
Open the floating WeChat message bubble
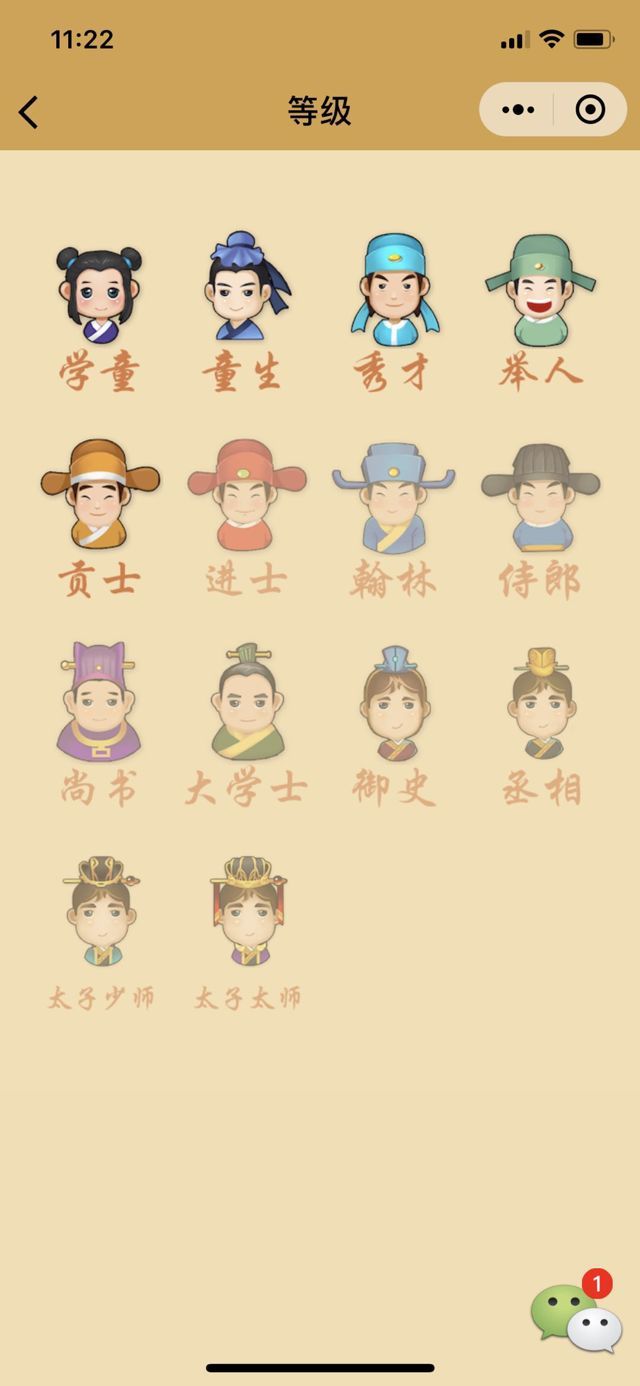[576, 1314]
